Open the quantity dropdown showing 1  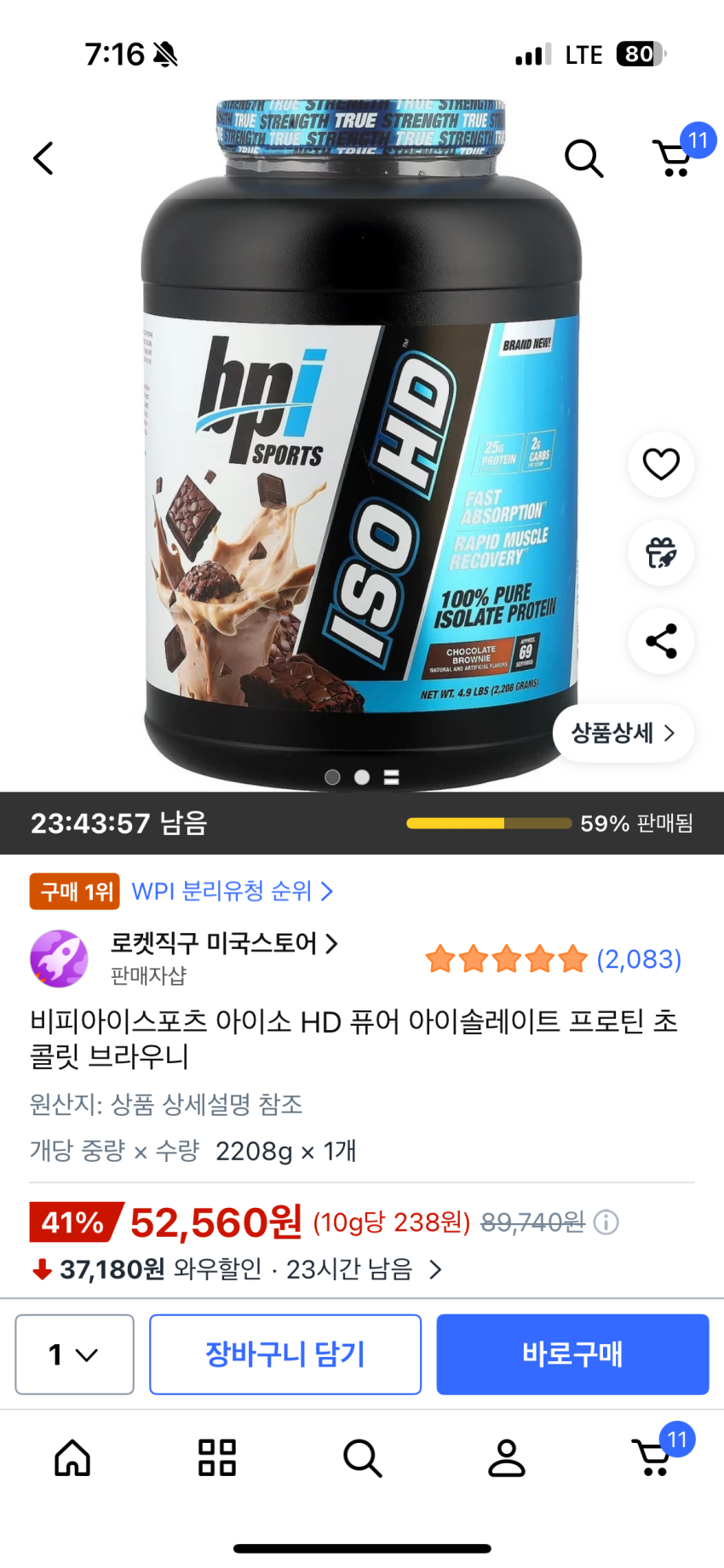point(74,1354)
